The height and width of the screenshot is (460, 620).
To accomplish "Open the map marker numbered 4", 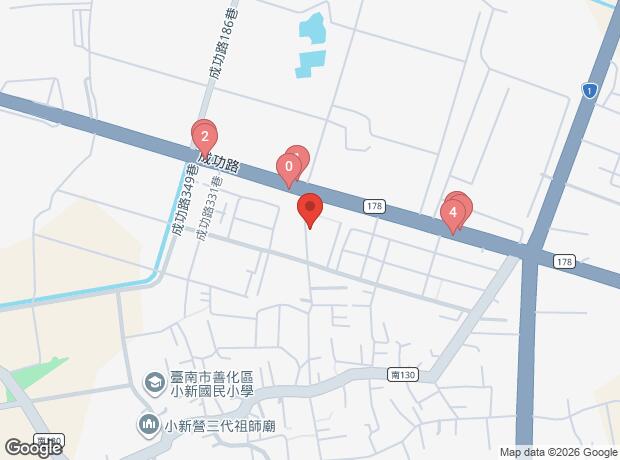I will point(453,213).
